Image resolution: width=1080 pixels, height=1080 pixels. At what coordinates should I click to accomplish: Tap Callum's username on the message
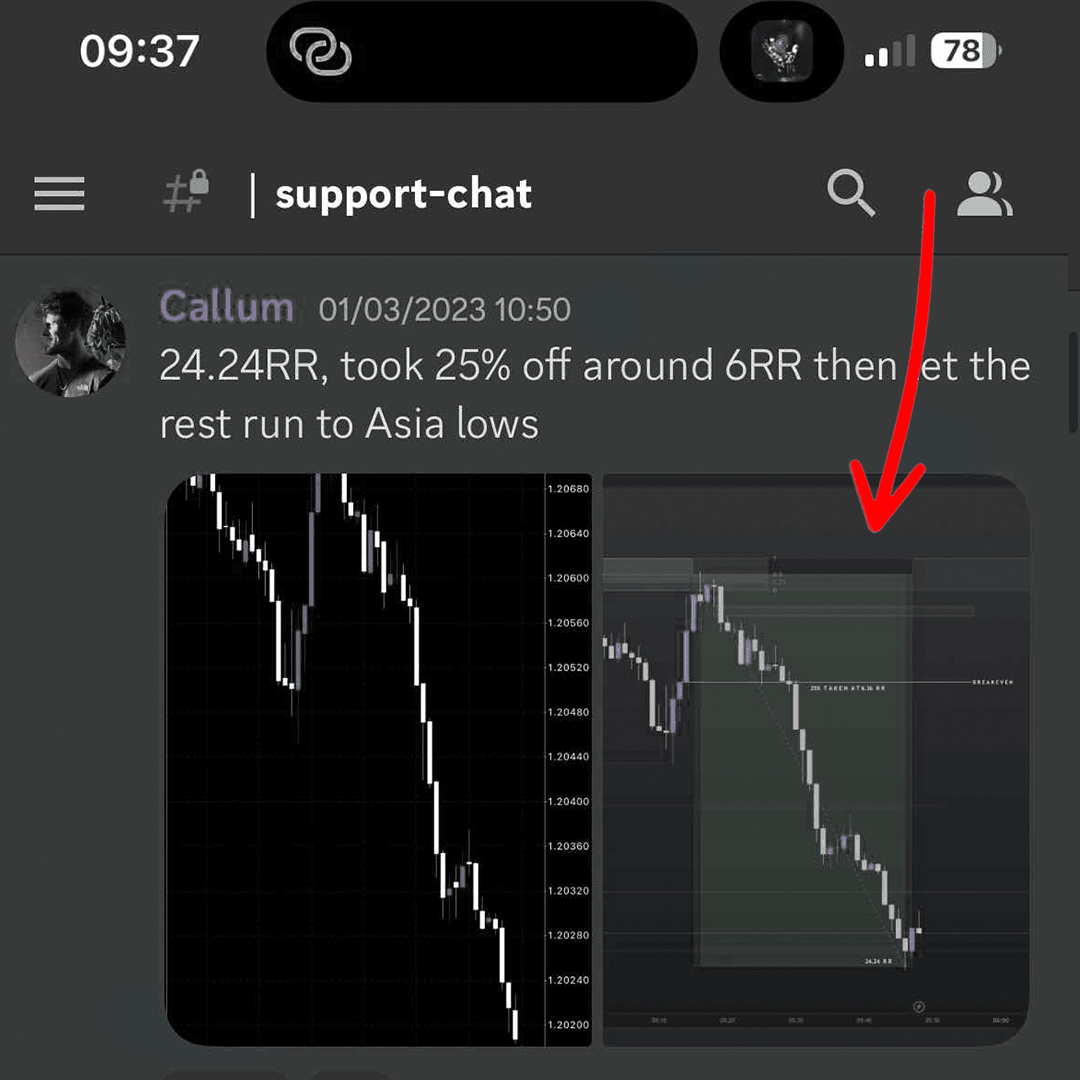(x=226, y=307)
